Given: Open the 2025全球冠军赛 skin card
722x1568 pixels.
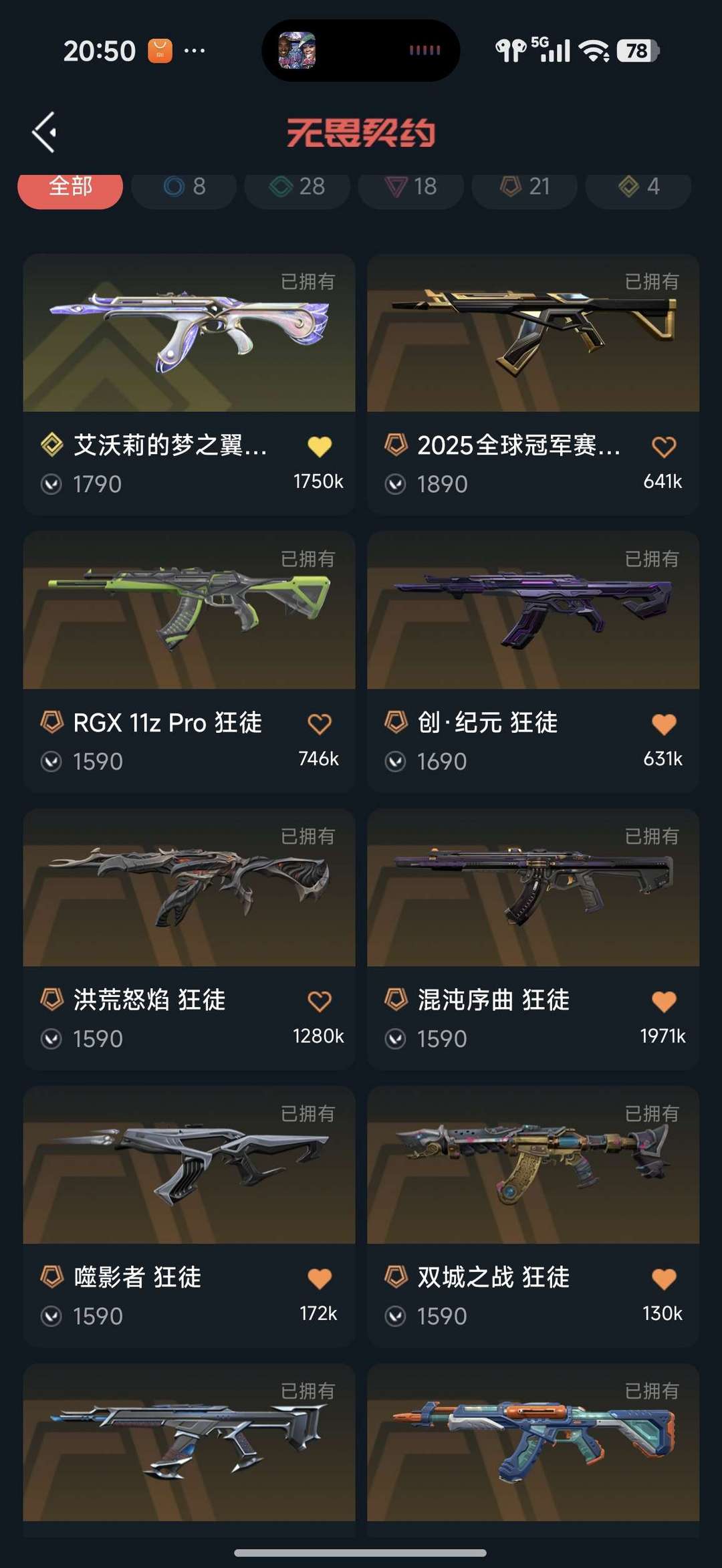Looking at the screenshot, I should coord(533,333).
